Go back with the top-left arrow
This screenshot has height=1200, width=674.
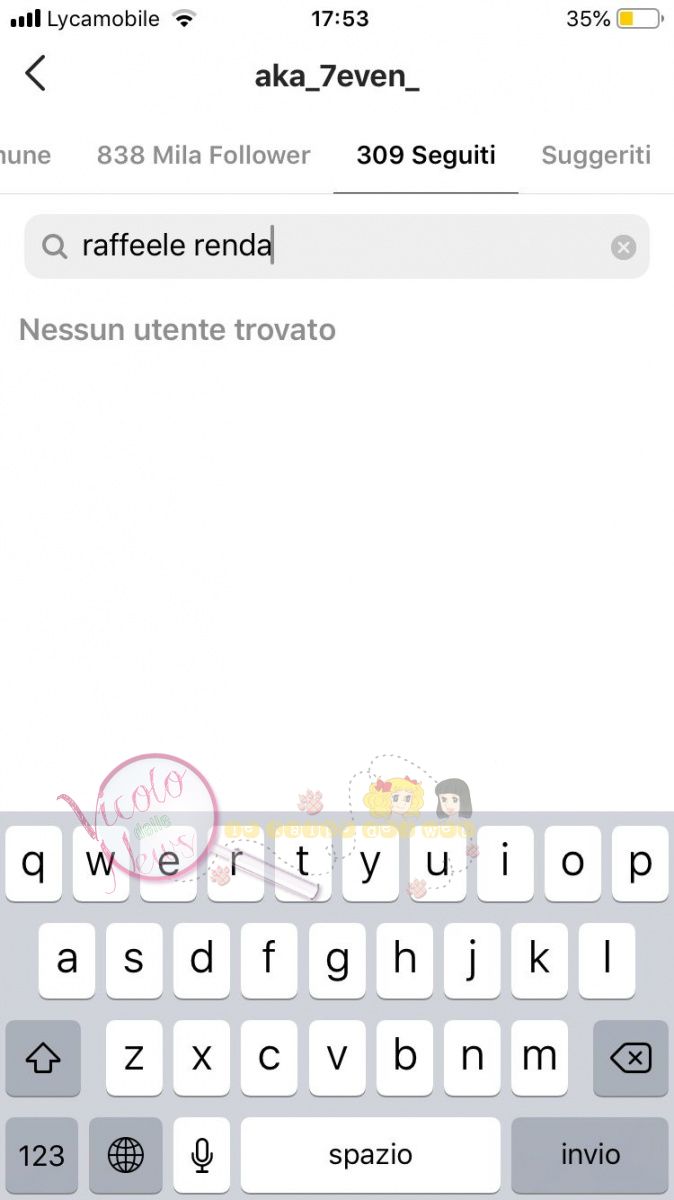point(35,73)
